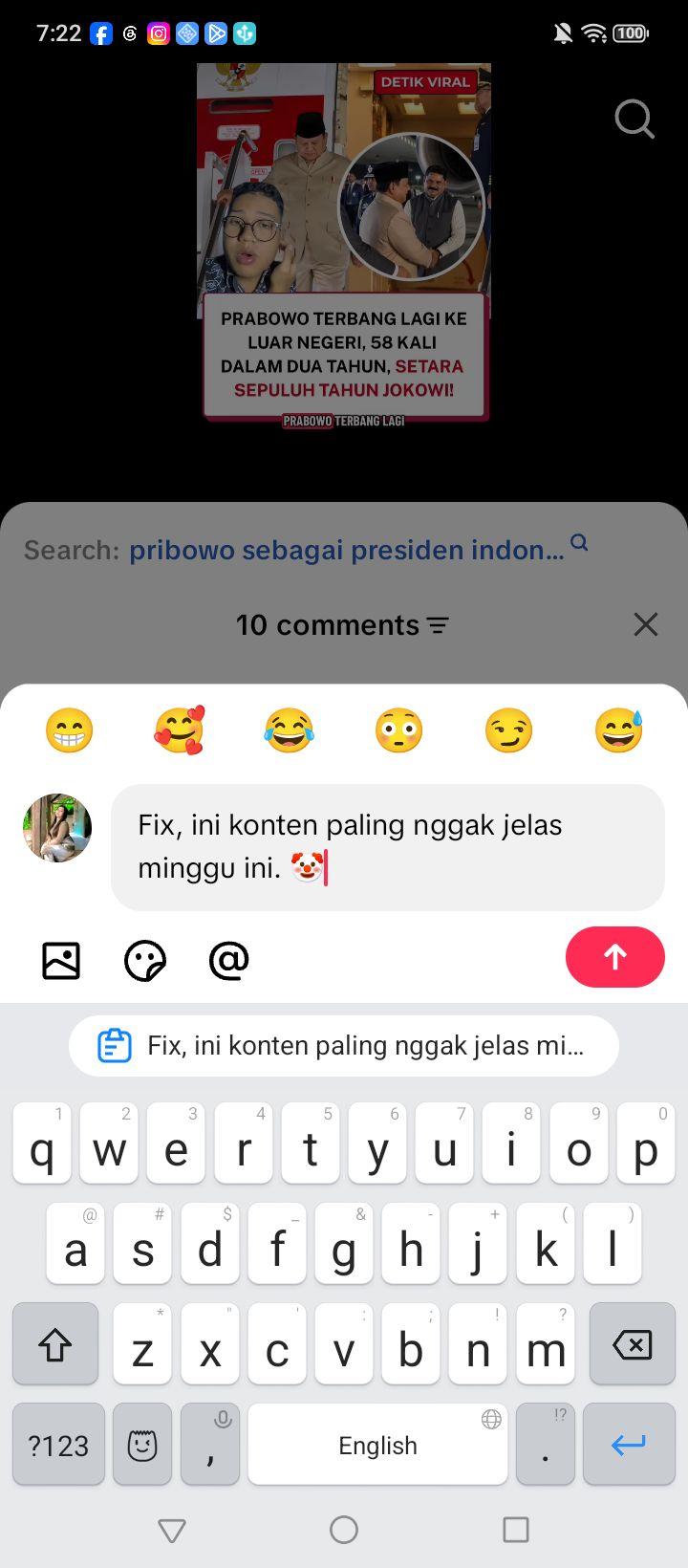The image size is (688, 1568).
Task: Open the comment sort filter icon
Action: tap(438, 625)
